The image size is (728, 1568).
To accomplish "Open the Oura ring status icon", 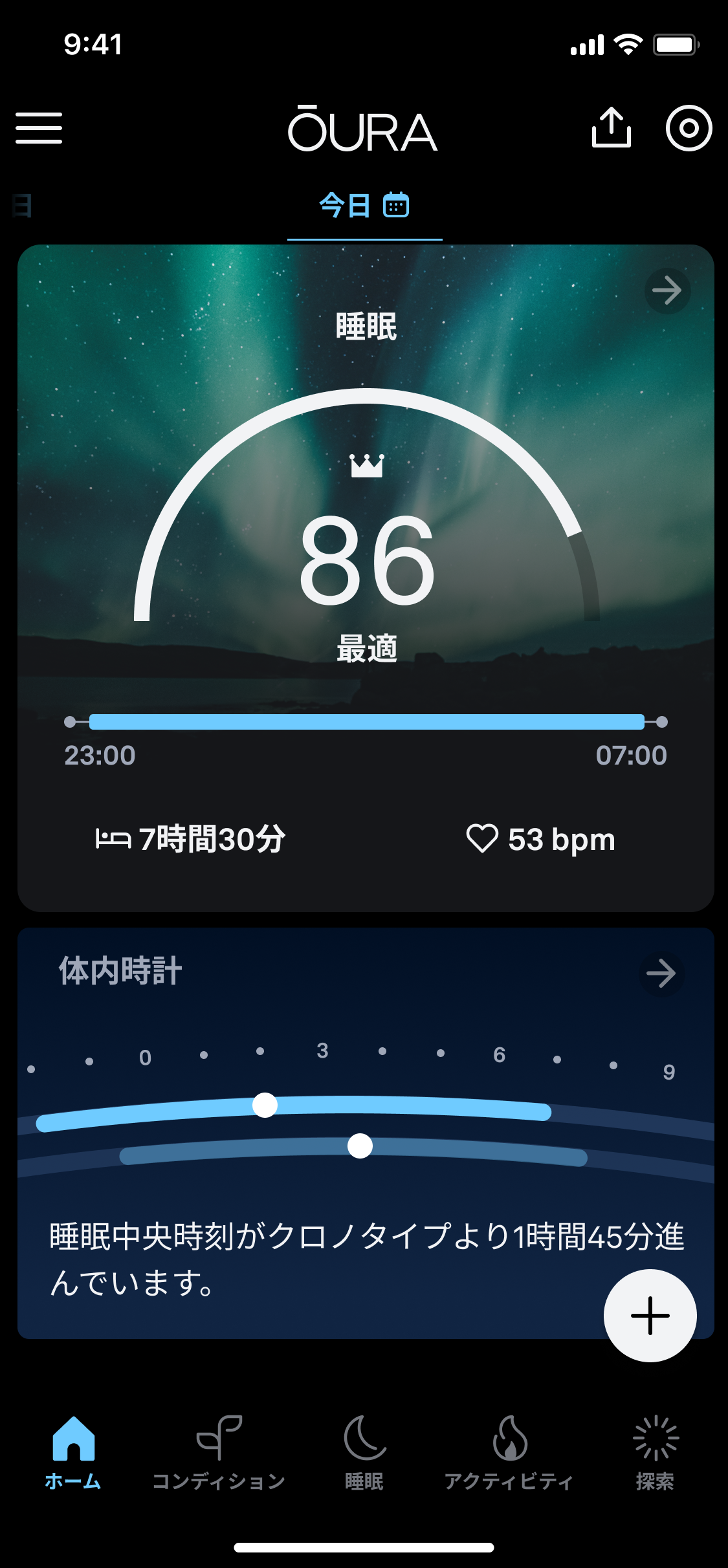I will coord(688,127).
